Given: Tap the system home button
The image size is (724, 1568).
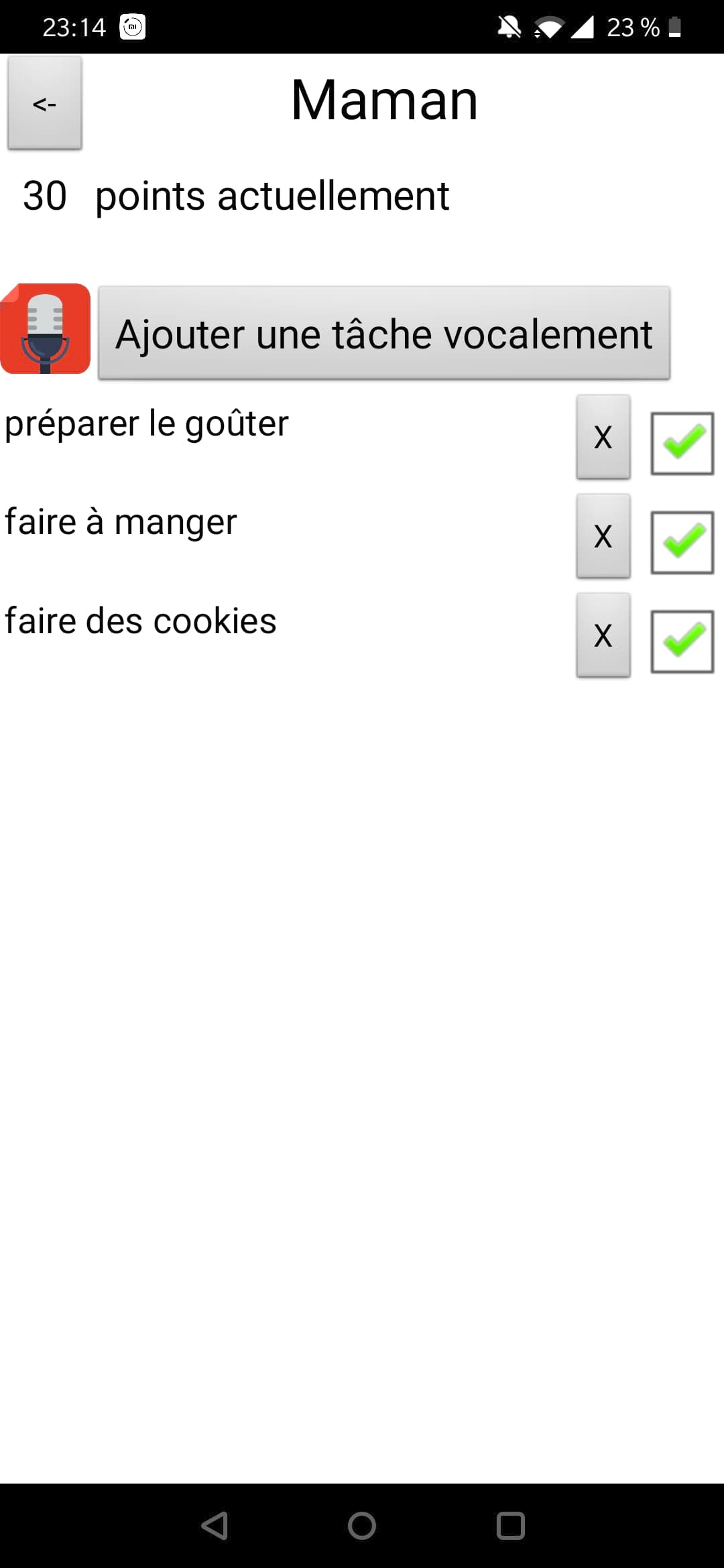Looking at the screenshot, I should [362, 1526].
